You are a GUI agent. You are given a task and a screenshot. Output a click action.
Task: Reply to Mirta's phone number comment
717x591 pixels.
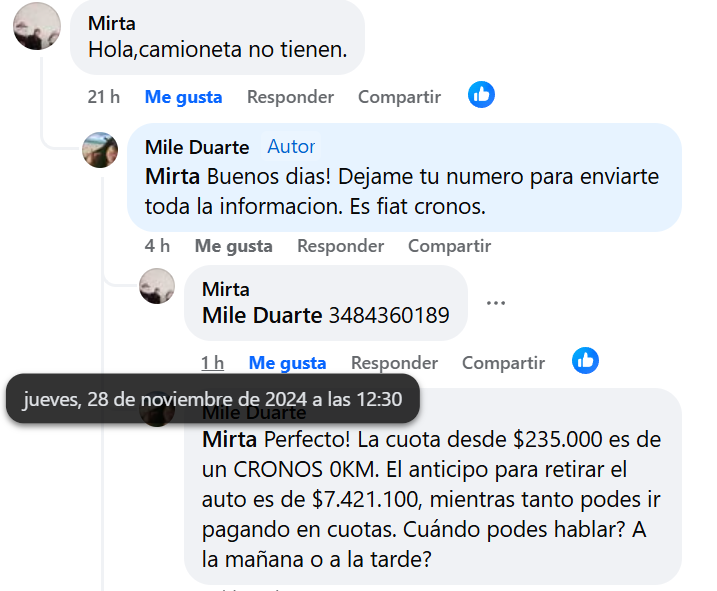(x=394, y=363)
